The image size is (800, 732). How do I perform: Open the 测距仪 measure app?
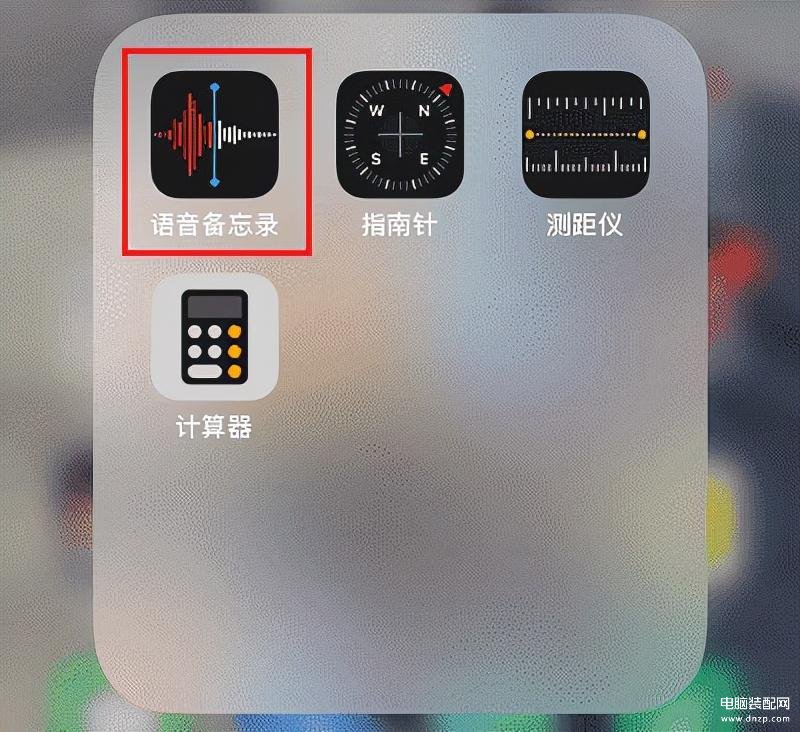pos(585,133)
